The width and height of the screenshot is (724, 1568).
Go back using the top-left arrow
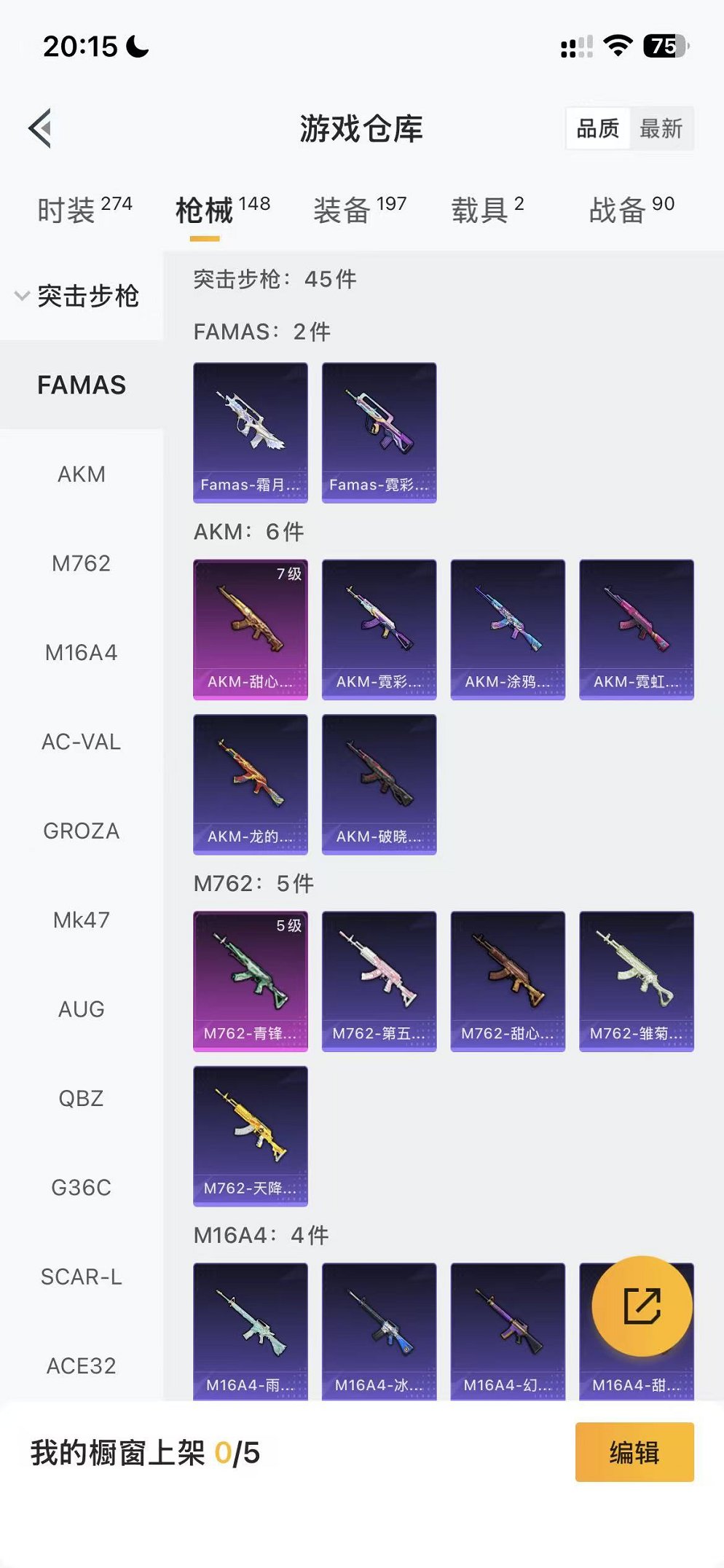tap(41, 128)
